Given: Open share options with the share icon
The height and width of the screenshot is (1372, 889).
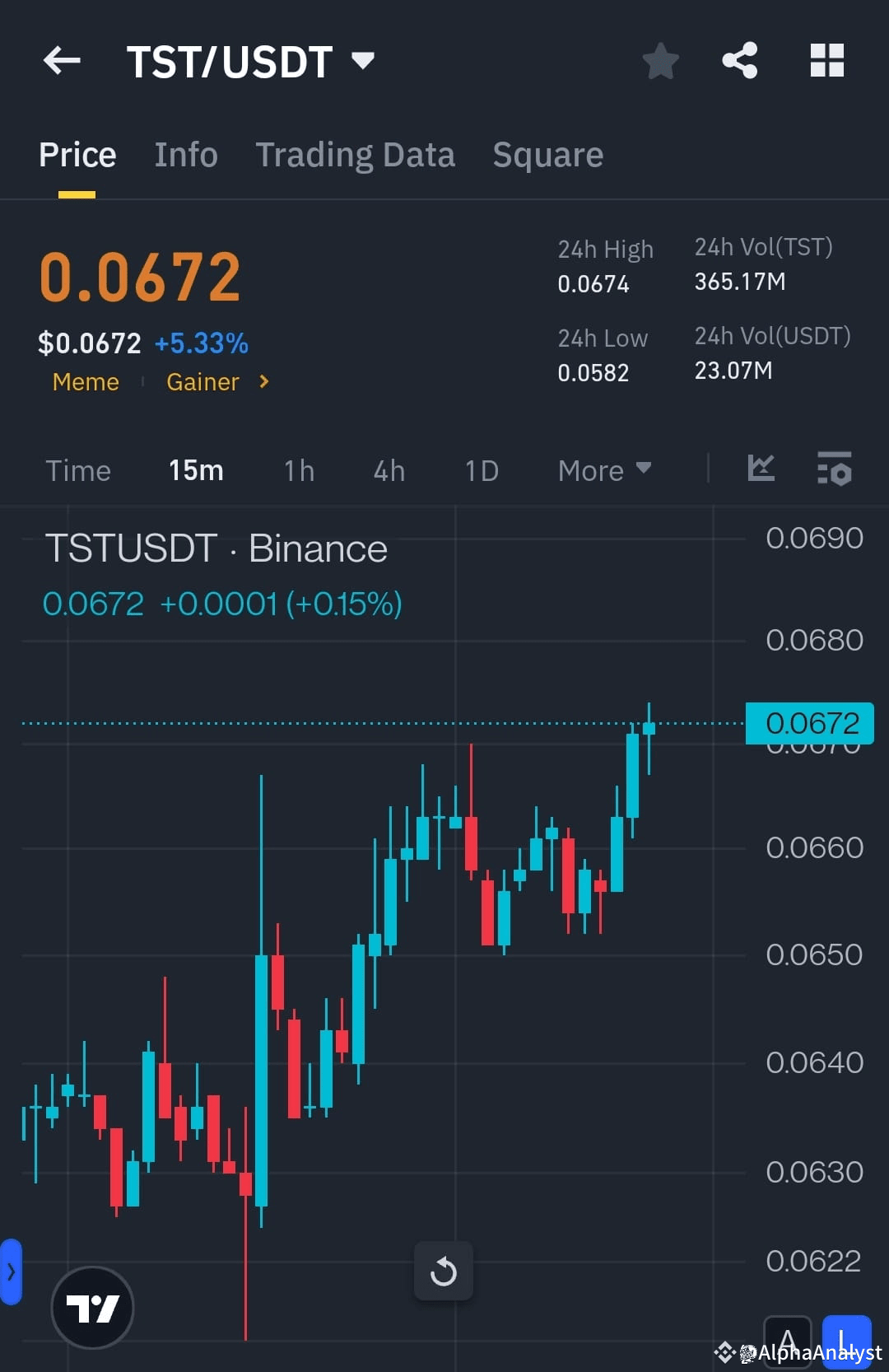Looking at the screenshot, I should [x=739, y=60].
